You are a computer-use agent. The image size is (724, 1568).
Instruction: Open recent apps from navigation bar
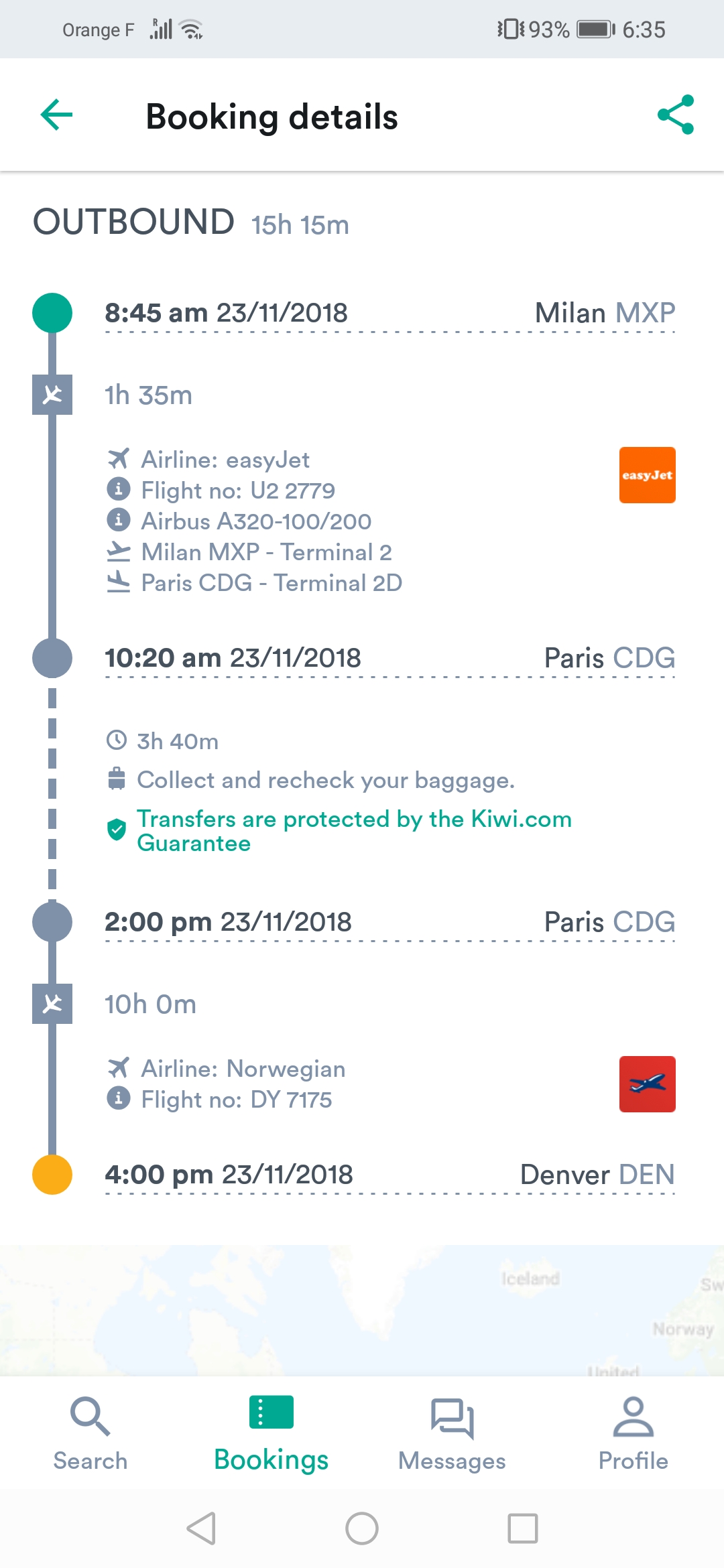[x=522, y=1528]
